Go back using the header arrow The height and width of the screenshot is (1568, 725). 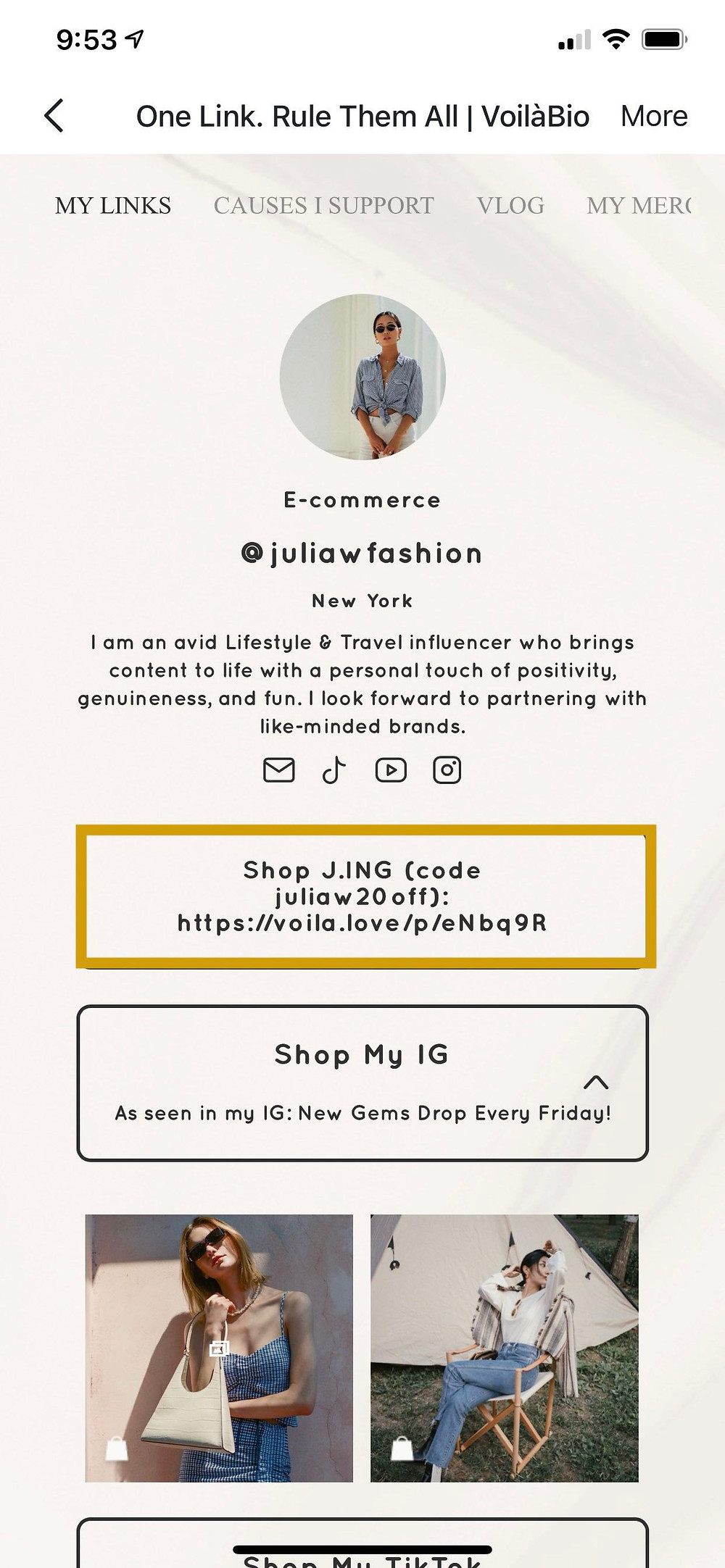pyautogui.click(x=54, y=116)
